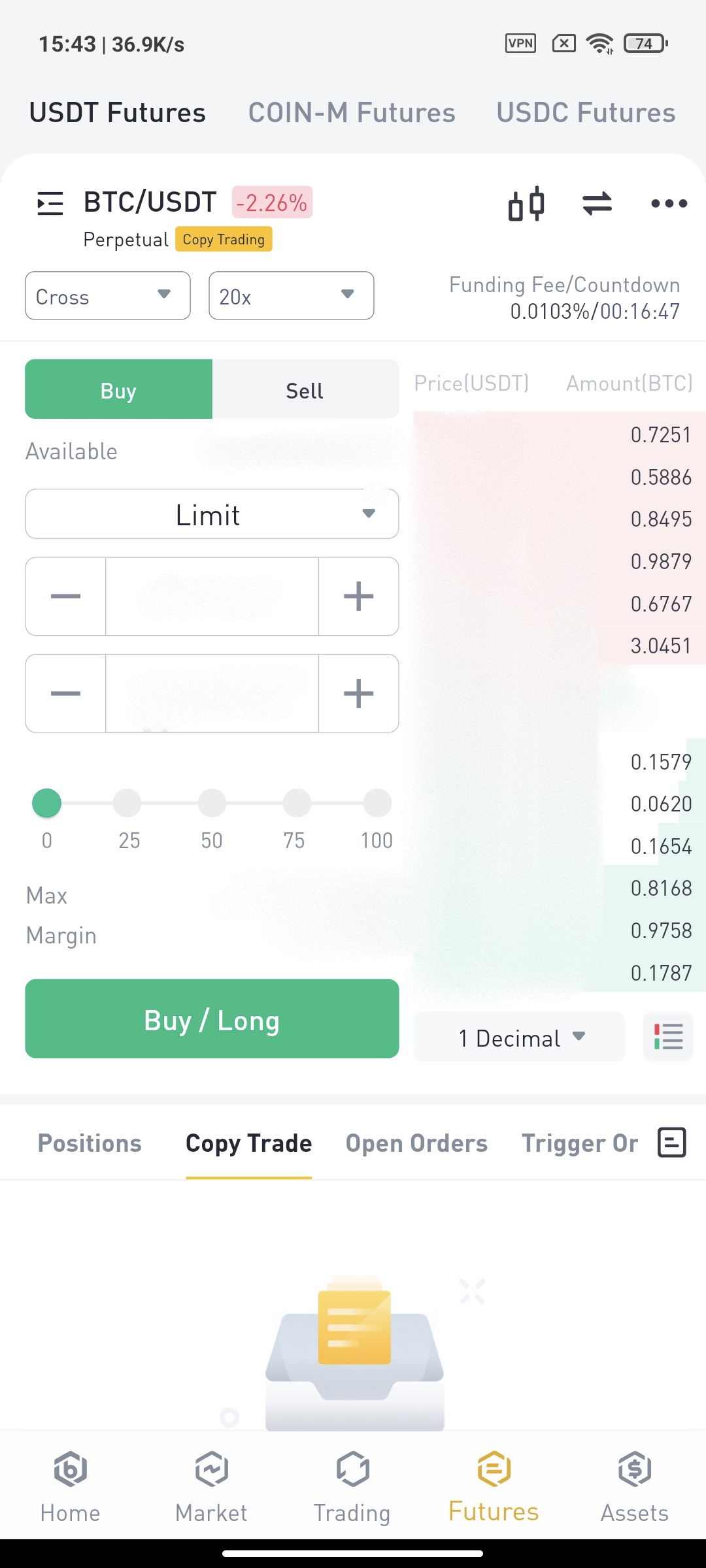Keep the Buy side selected
Image resolution: width=706 pixels, height=1568 pixels.
tap(118, 389)
